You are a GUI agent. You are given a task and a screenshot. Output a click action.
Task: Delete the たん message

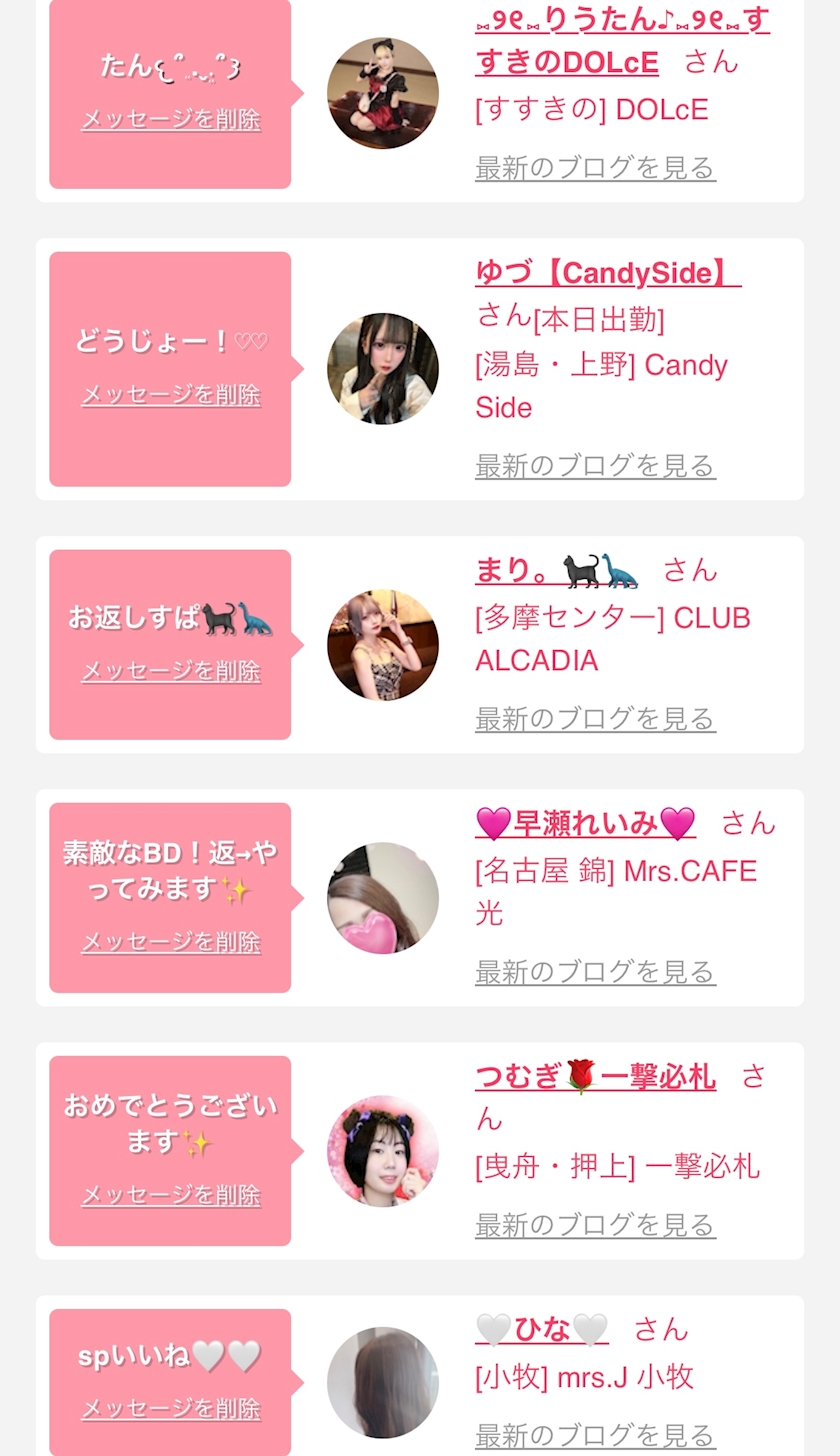point(170,120)
